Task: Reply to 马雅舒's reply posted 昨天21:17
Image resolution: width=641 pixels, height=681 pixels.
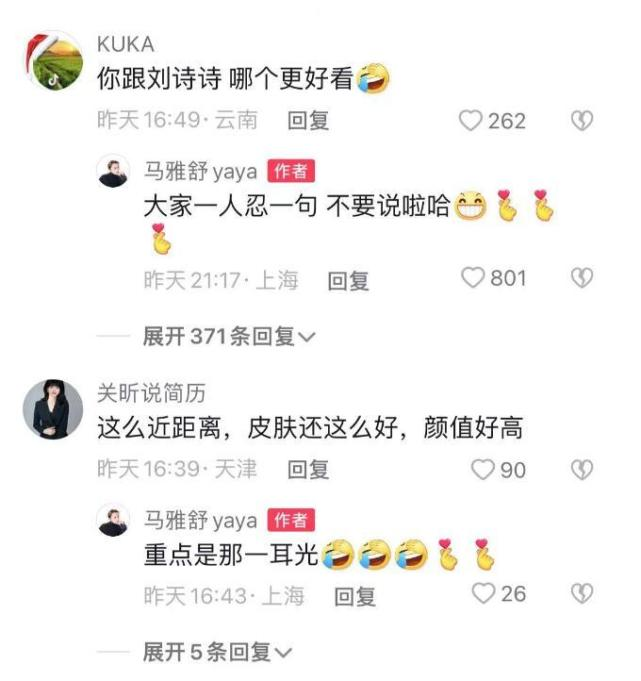Action: tap(349, 280)
